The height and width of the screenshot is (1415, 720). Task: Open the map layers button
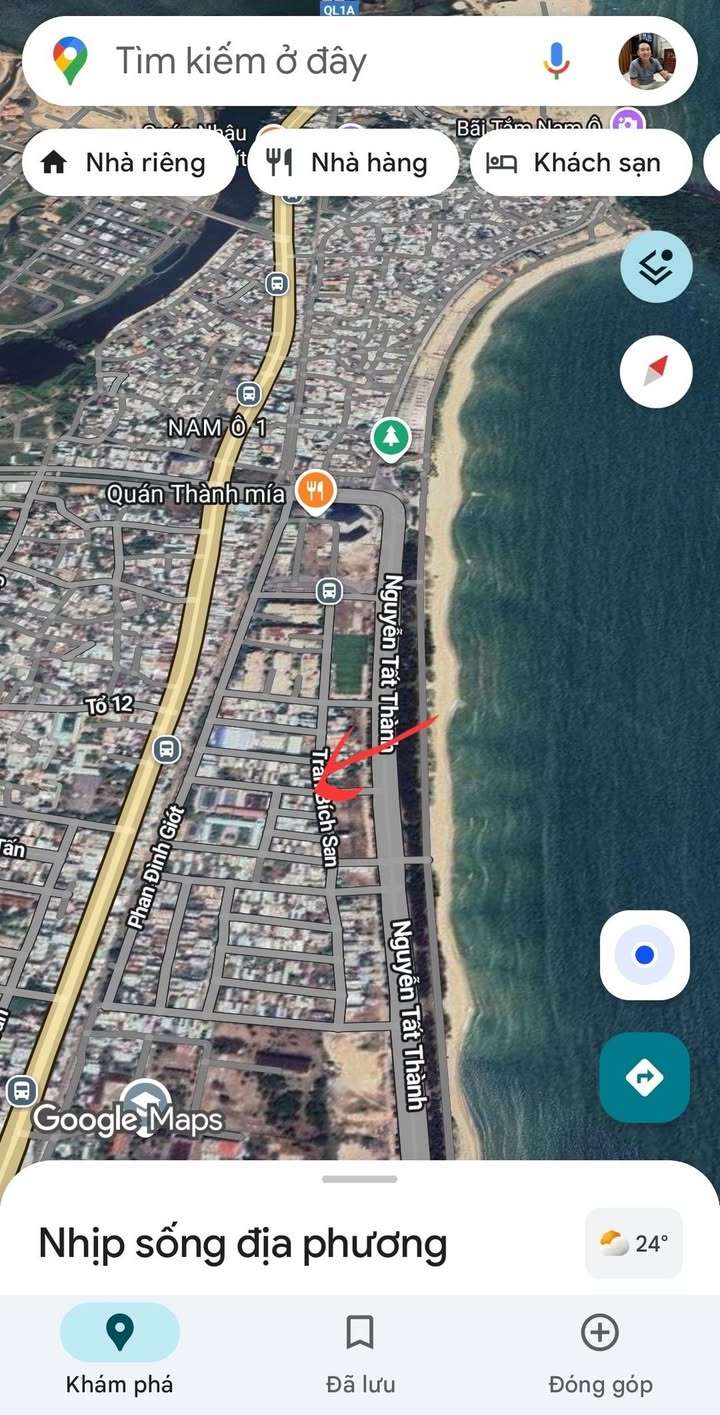(656, 266)
